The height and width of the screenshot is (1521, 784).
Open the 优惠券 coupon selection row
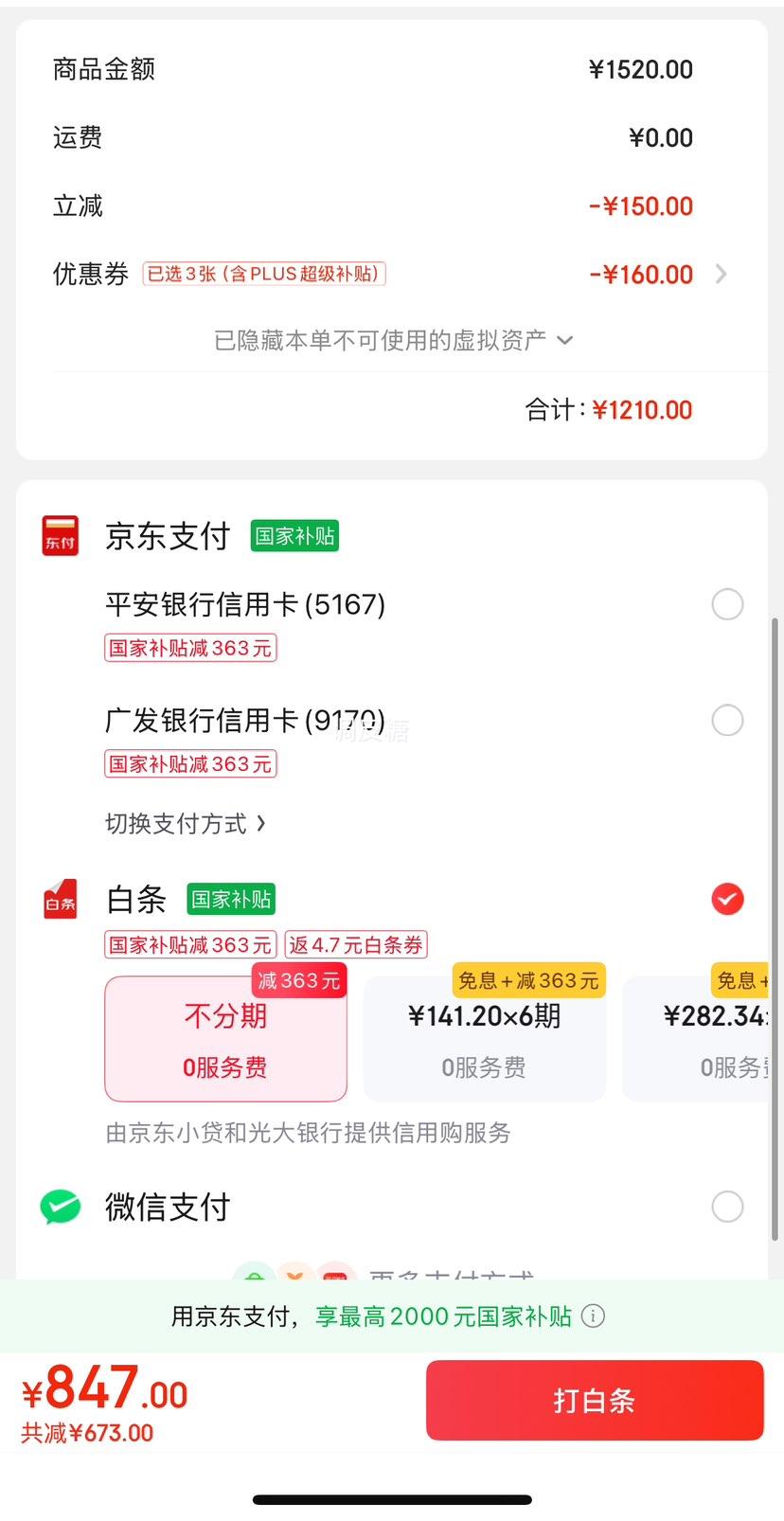tap(391, 275)
